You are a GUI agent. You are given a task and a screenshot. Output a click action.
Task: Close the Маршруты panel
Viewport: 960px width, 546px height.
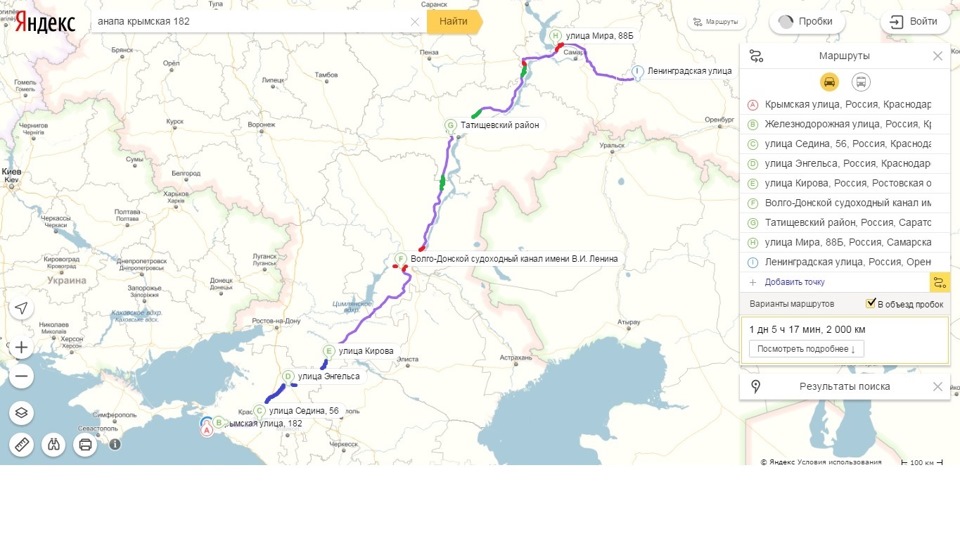point(937,56)
